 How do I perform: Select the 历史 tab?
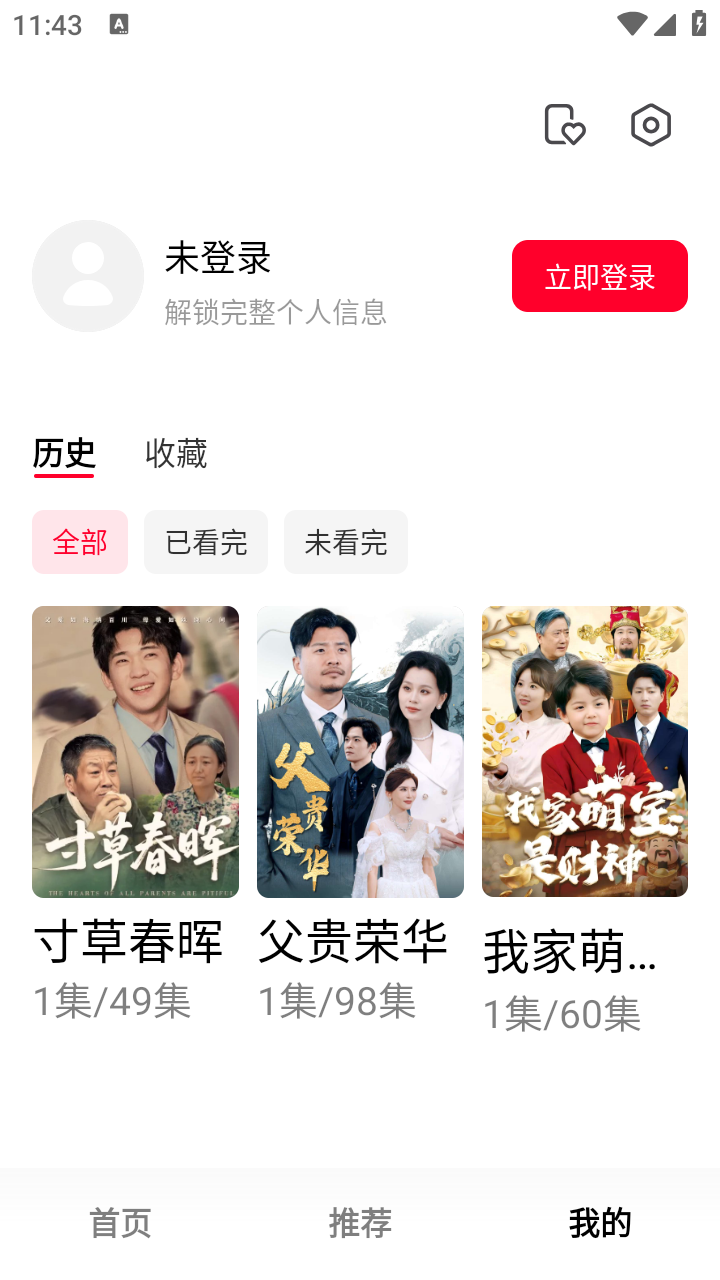click(x=64, y=454)
